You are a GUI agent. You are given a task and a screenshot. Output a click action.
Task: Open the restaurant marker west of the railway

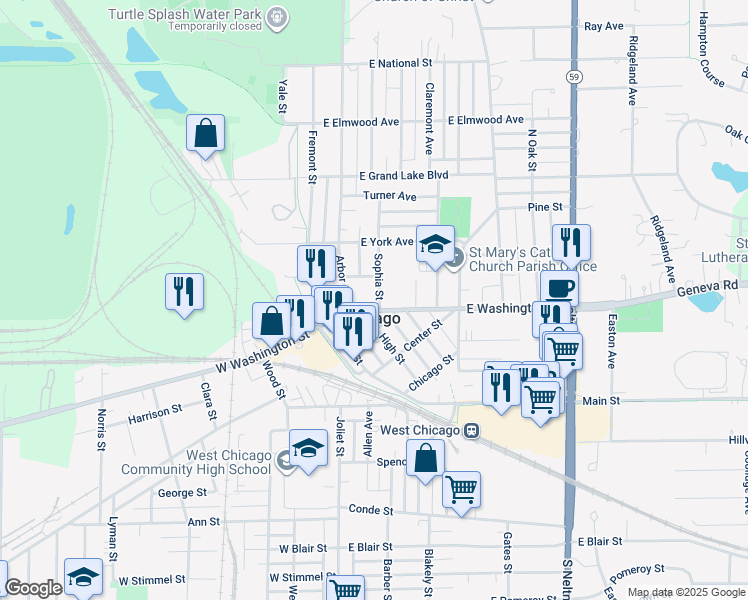[x=184, y=292]
